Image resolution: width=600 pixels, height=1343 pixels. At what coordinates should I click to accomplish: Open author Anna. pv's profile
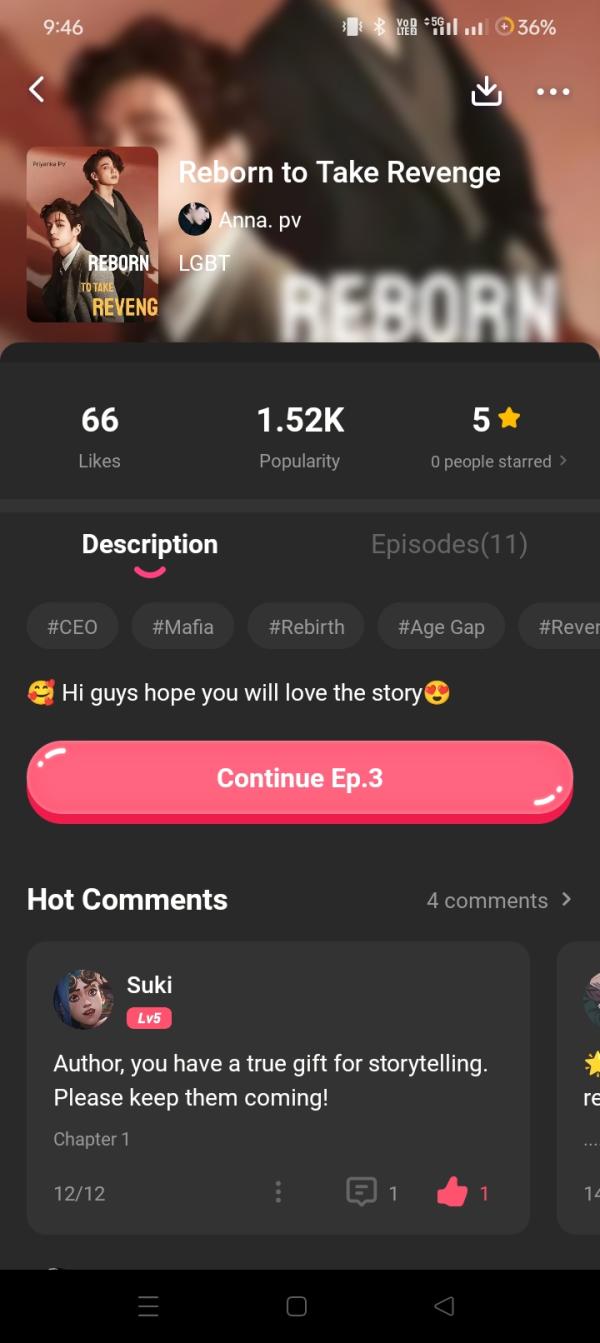241,220
